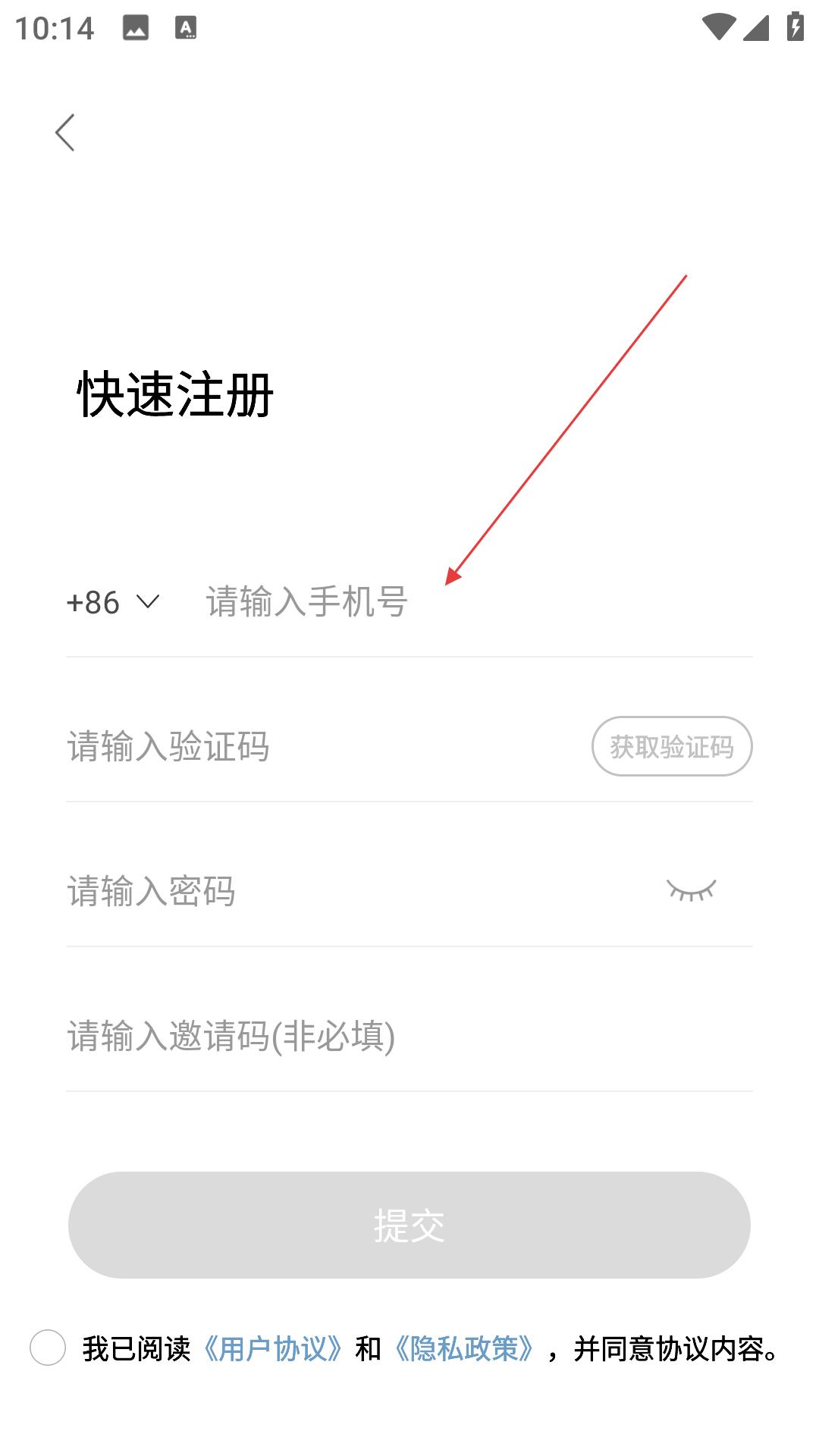Open the +86 country code dropdown

point(113,603)
